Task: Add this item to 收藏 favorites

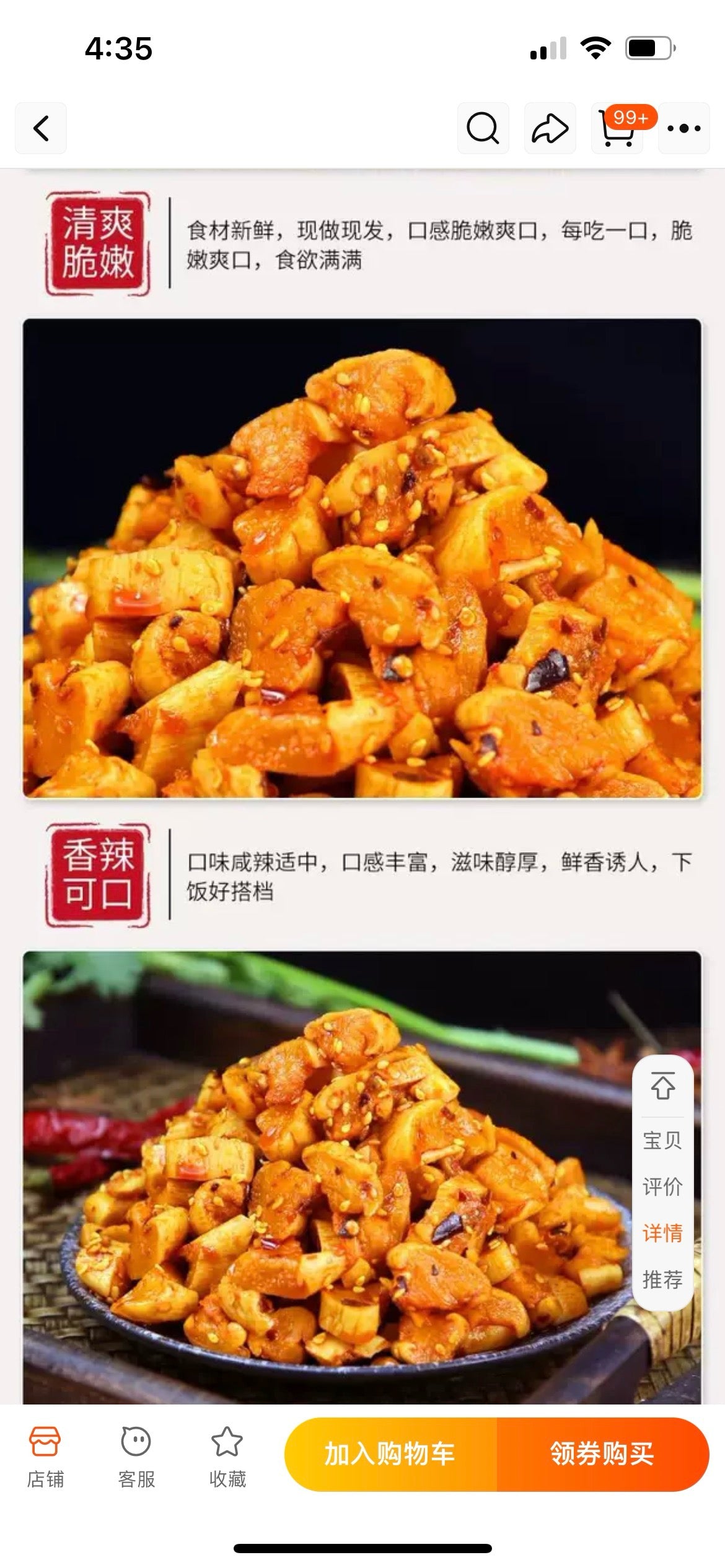Action: pyautogui.click(x=227, y=1458)
